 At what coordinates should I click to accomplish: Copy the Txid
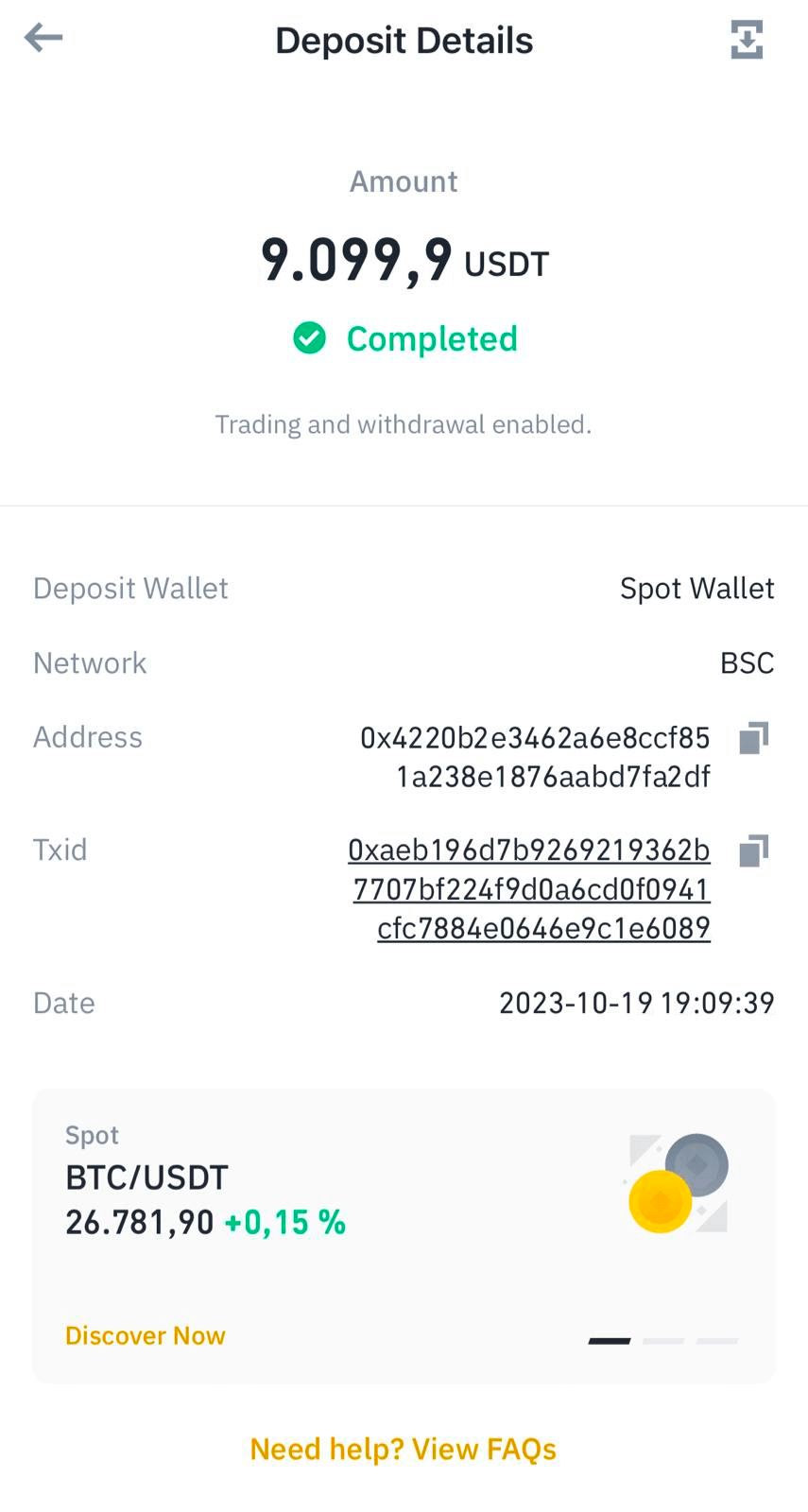[753, 850]
